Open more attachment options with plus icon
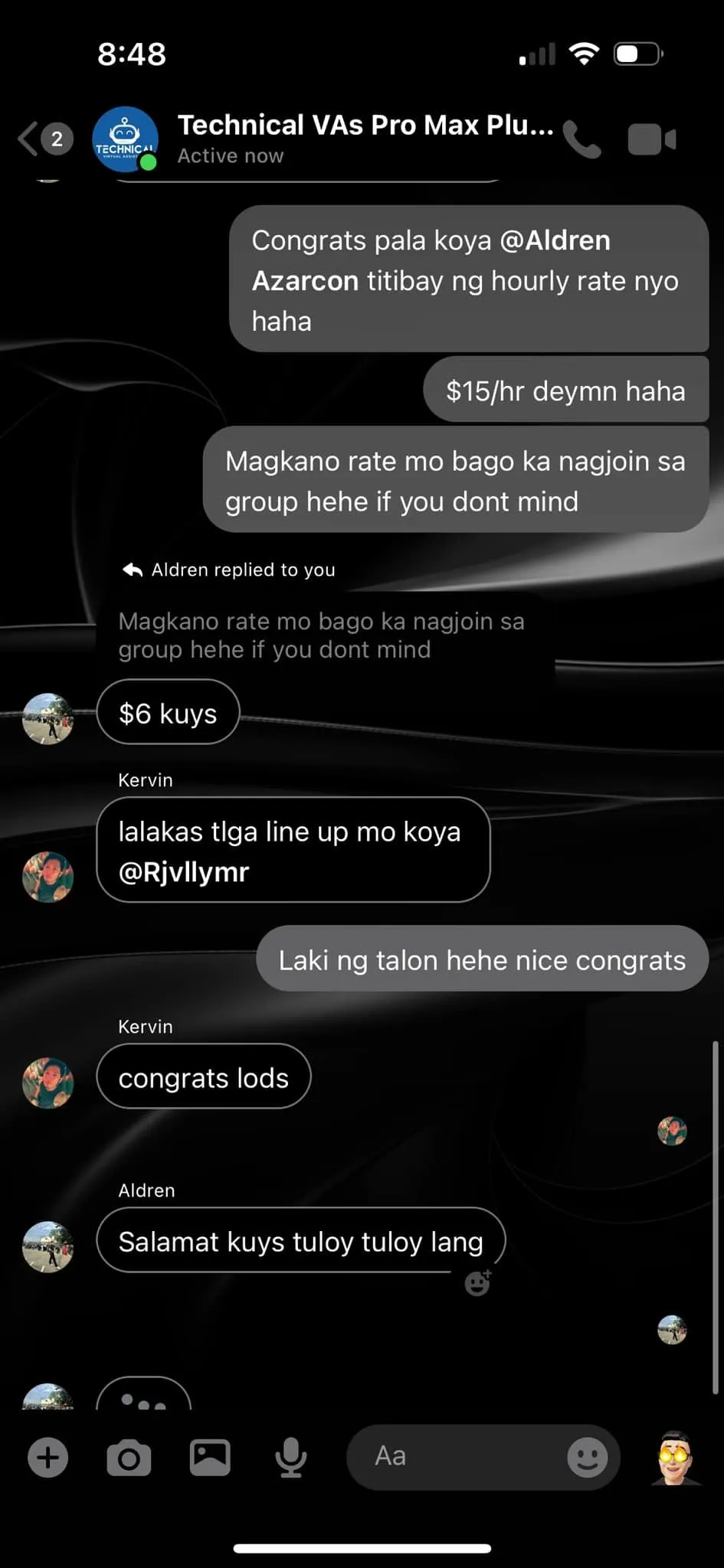Viewport: 724px width, 1568px height. point(48,1457)
